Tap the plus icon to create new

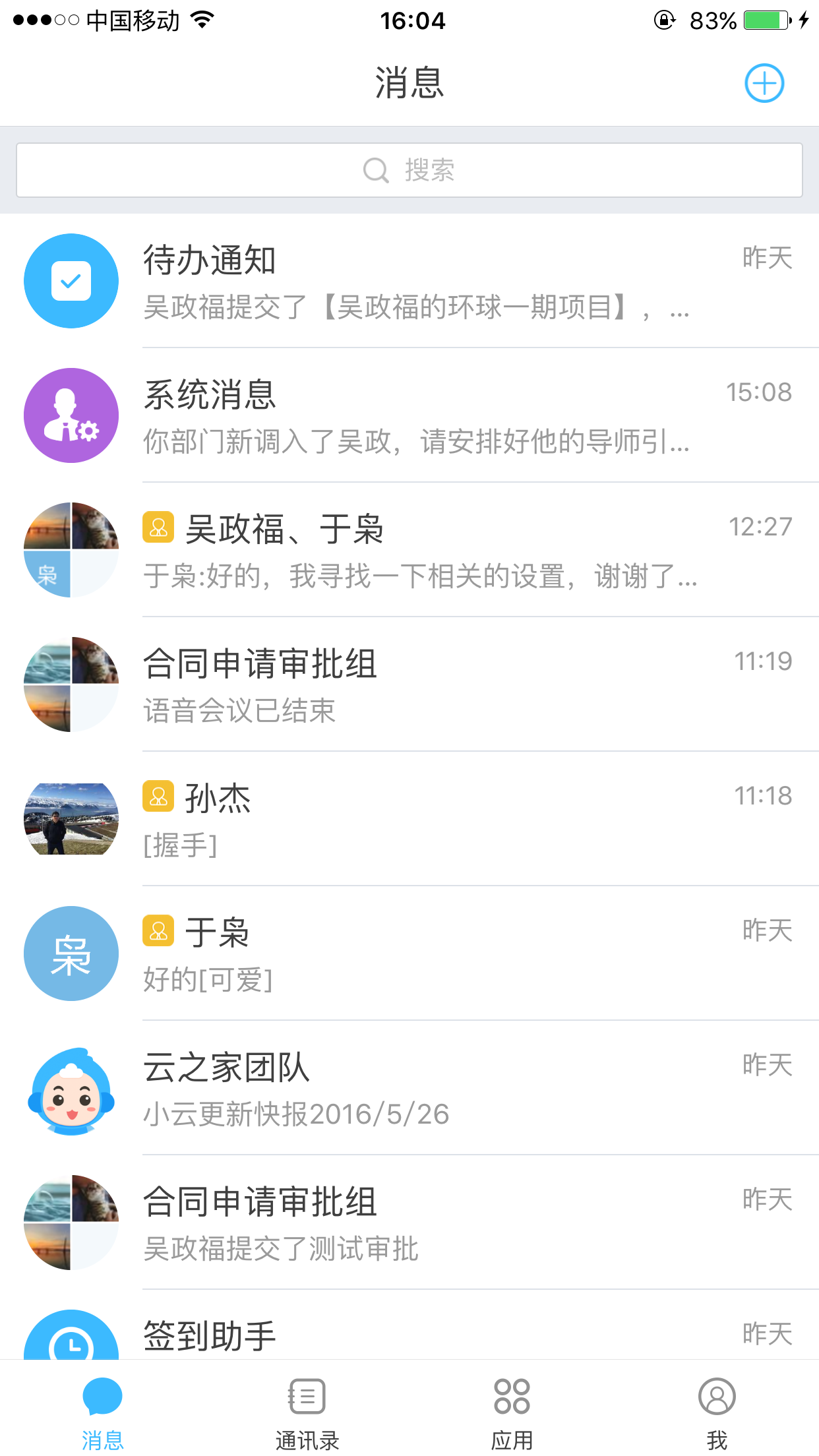pos(764,84)
